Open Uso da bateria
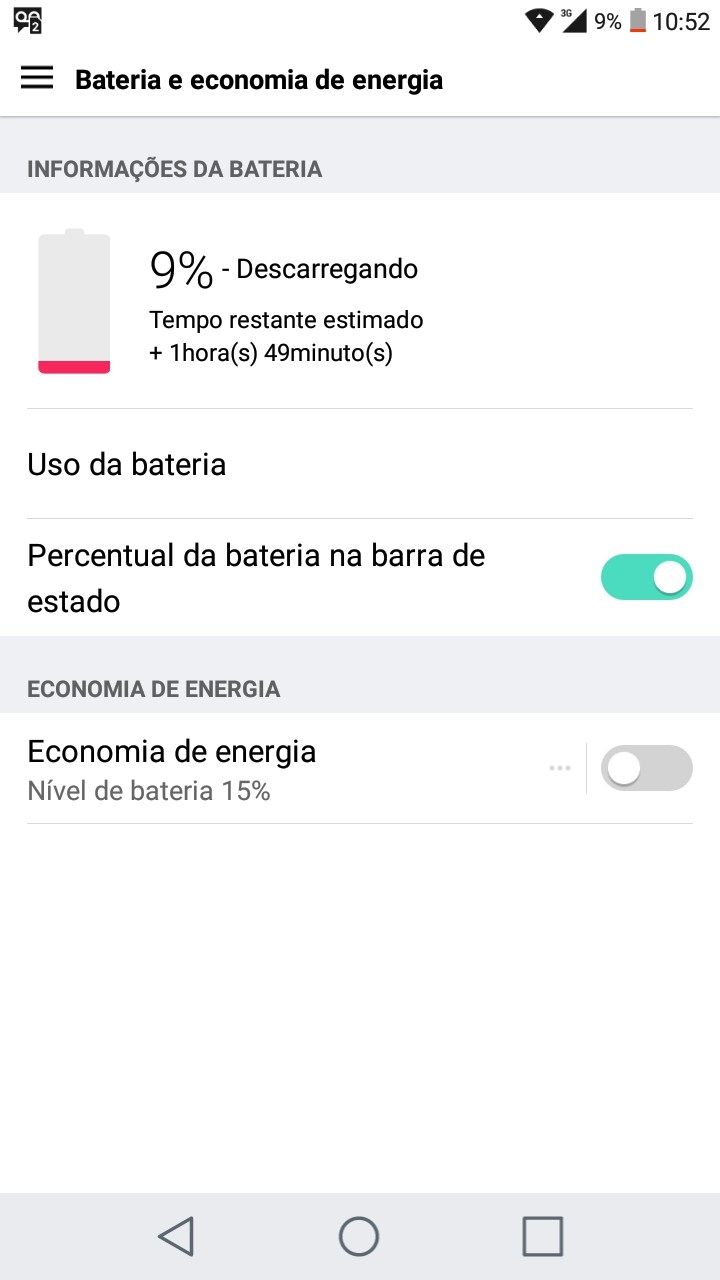This screenshot has height=1280, width=720. click(x=360, y=464)
